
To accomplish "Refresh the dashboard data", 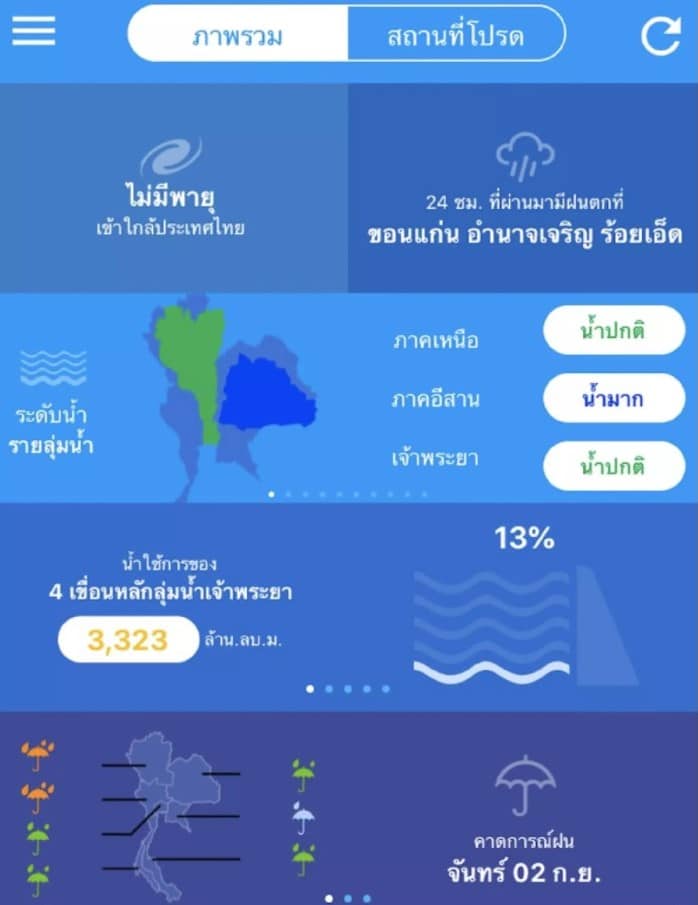I will pyautogui.click(x=660, y=36).
